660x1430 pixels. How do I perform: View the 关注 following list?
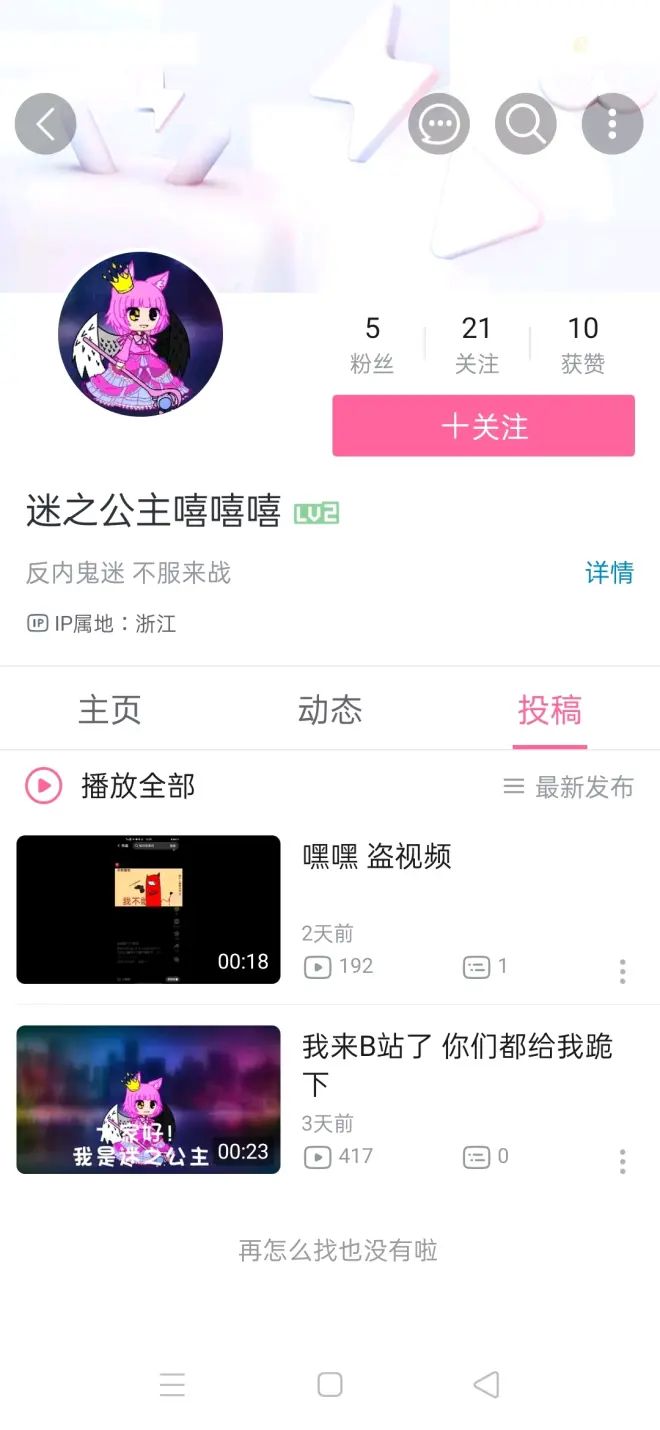coord(477,343)
